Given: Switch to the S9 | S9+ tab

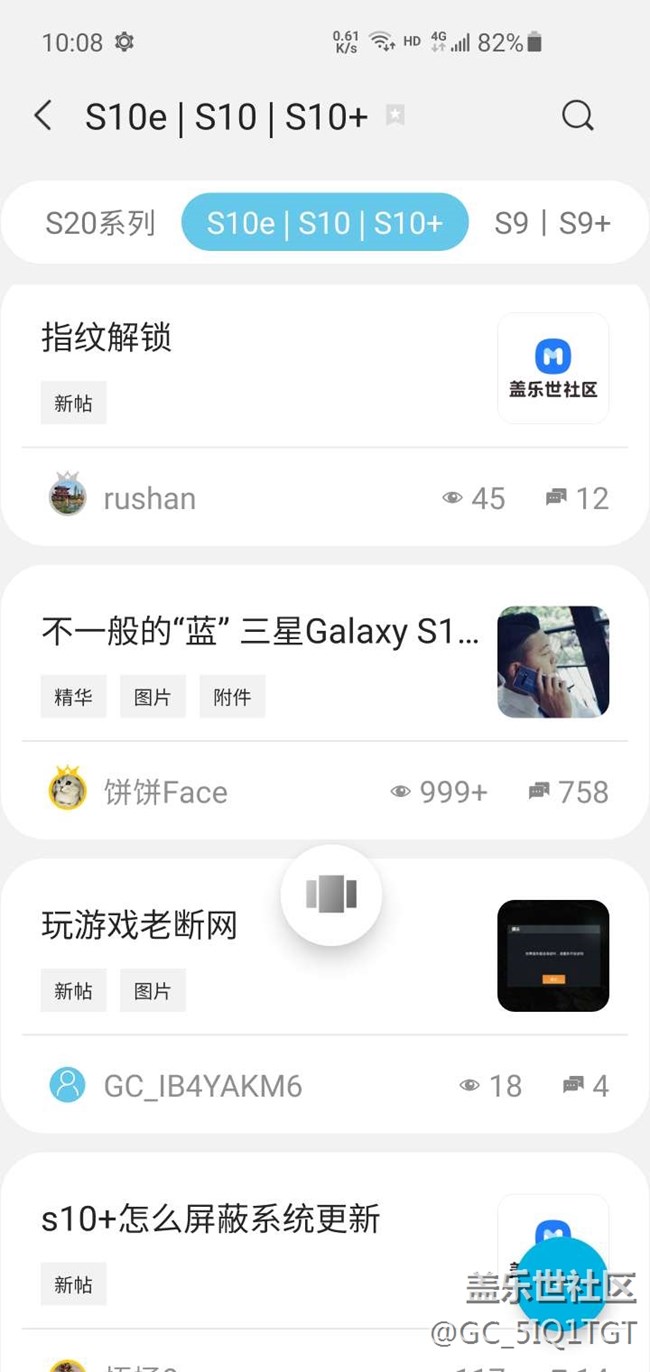Looking at the screenshot, I should [x=552, y=223].
